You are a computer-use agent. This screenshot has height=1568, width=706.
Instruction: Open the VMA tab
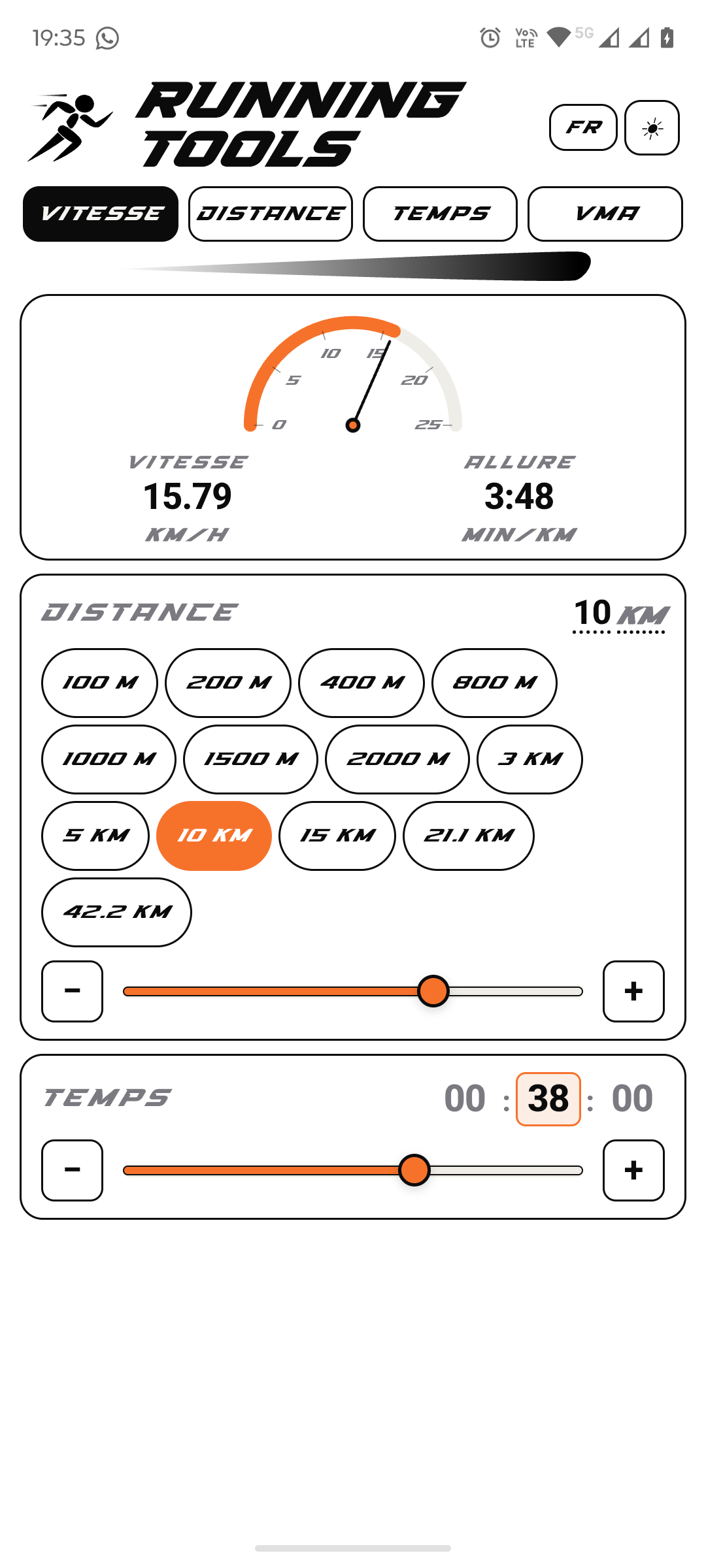coord(605,214)
